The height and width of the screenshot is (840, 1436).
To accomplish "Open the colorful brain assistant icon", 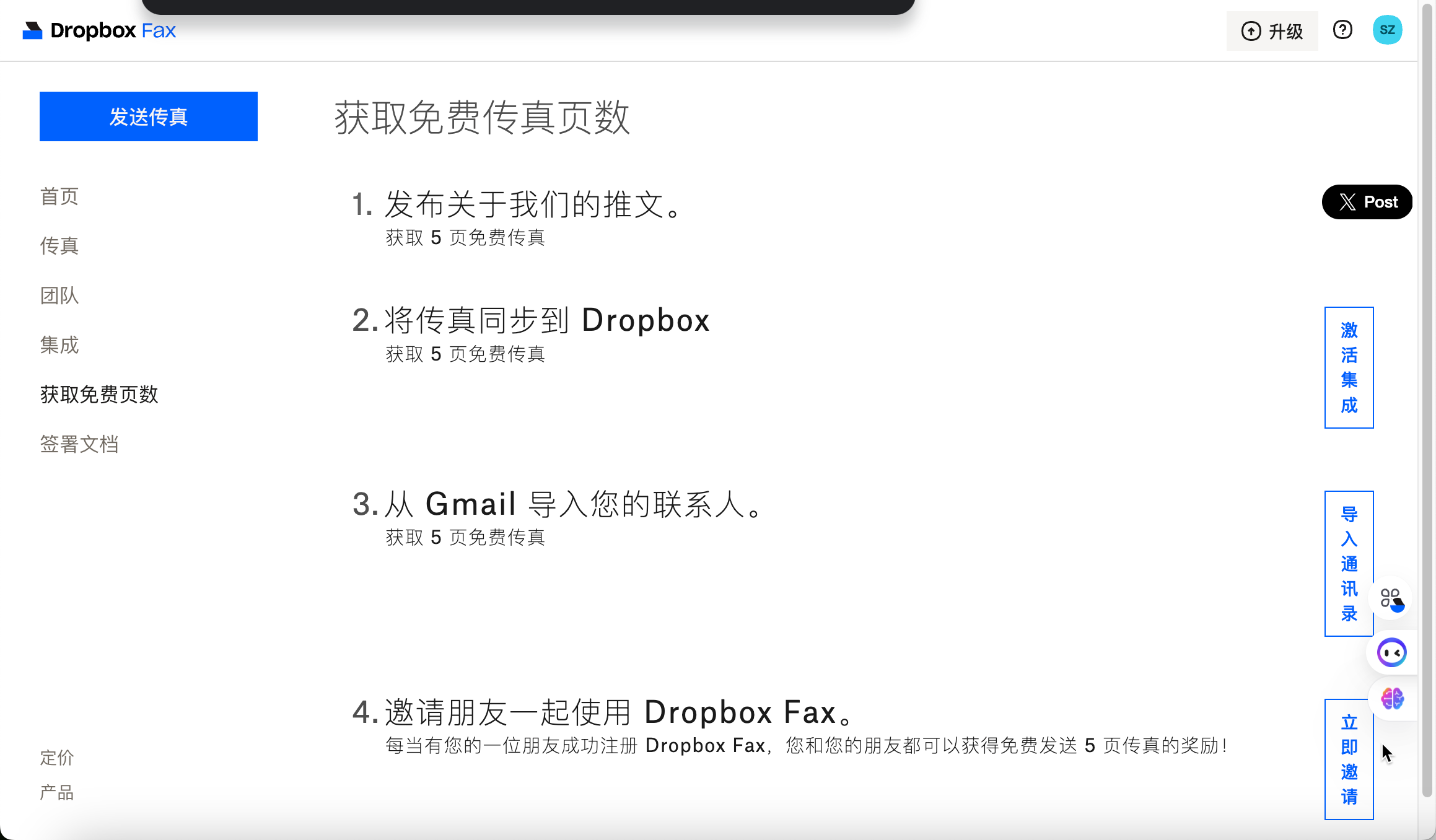I will pos(1392,699).
